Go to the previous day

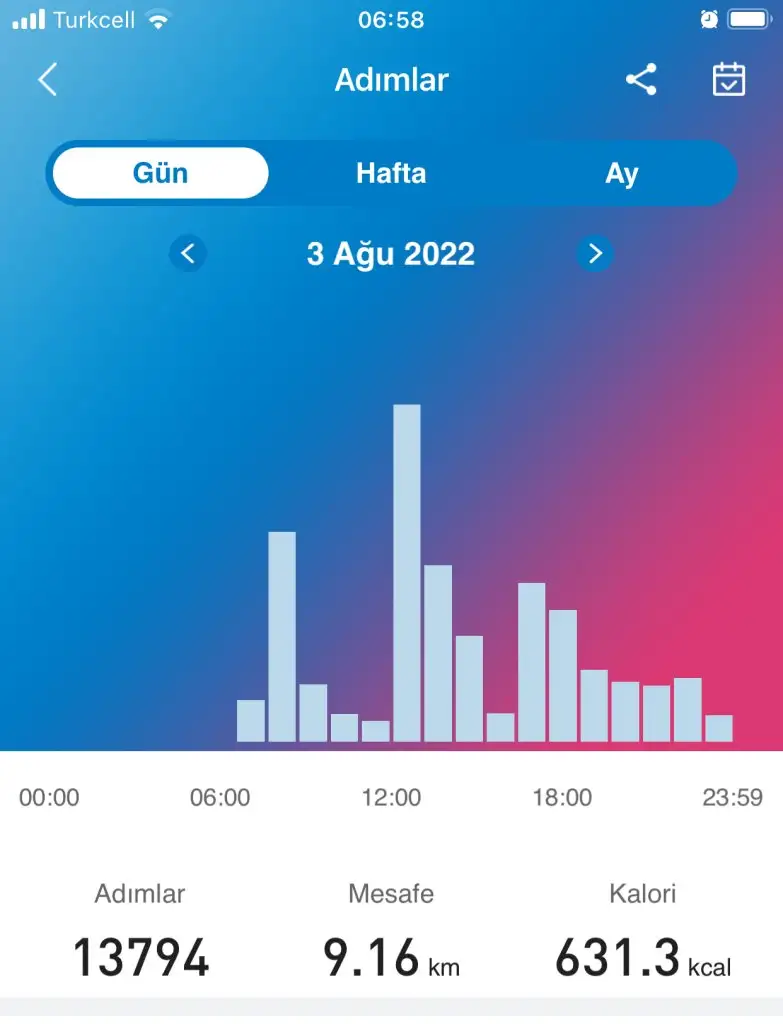(188, 253)
